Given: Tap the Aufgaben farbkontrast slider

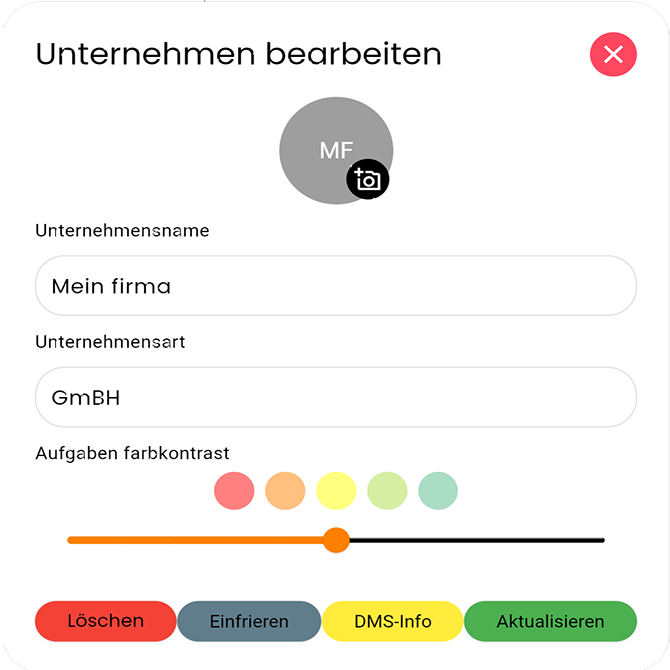Looking at the screenshot, I should pos(336,540).
